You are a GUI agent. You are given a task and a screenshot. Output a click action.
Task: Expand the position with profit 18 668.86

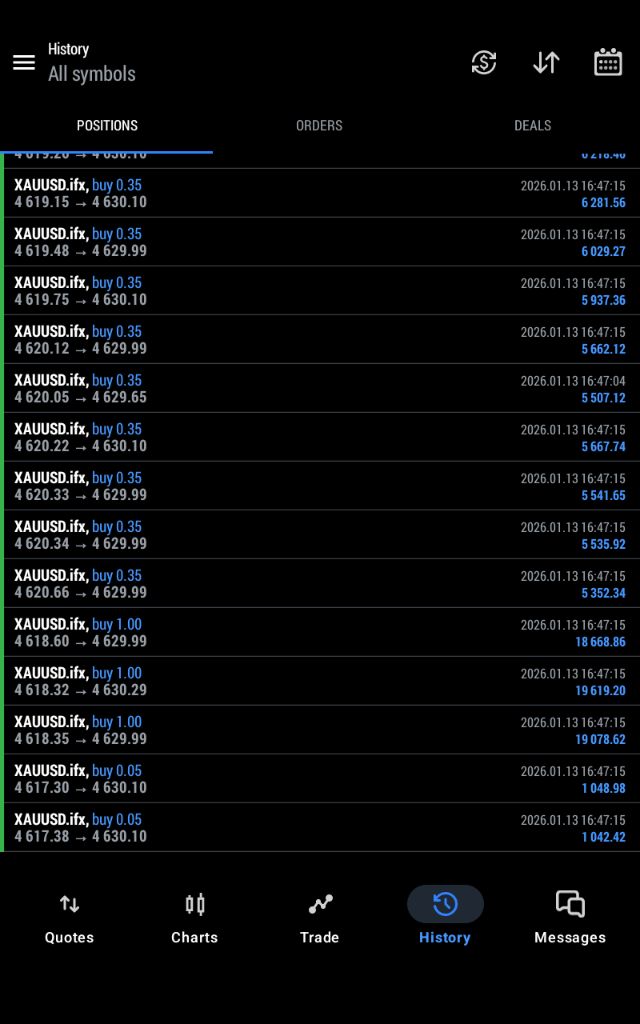point(320,632)
